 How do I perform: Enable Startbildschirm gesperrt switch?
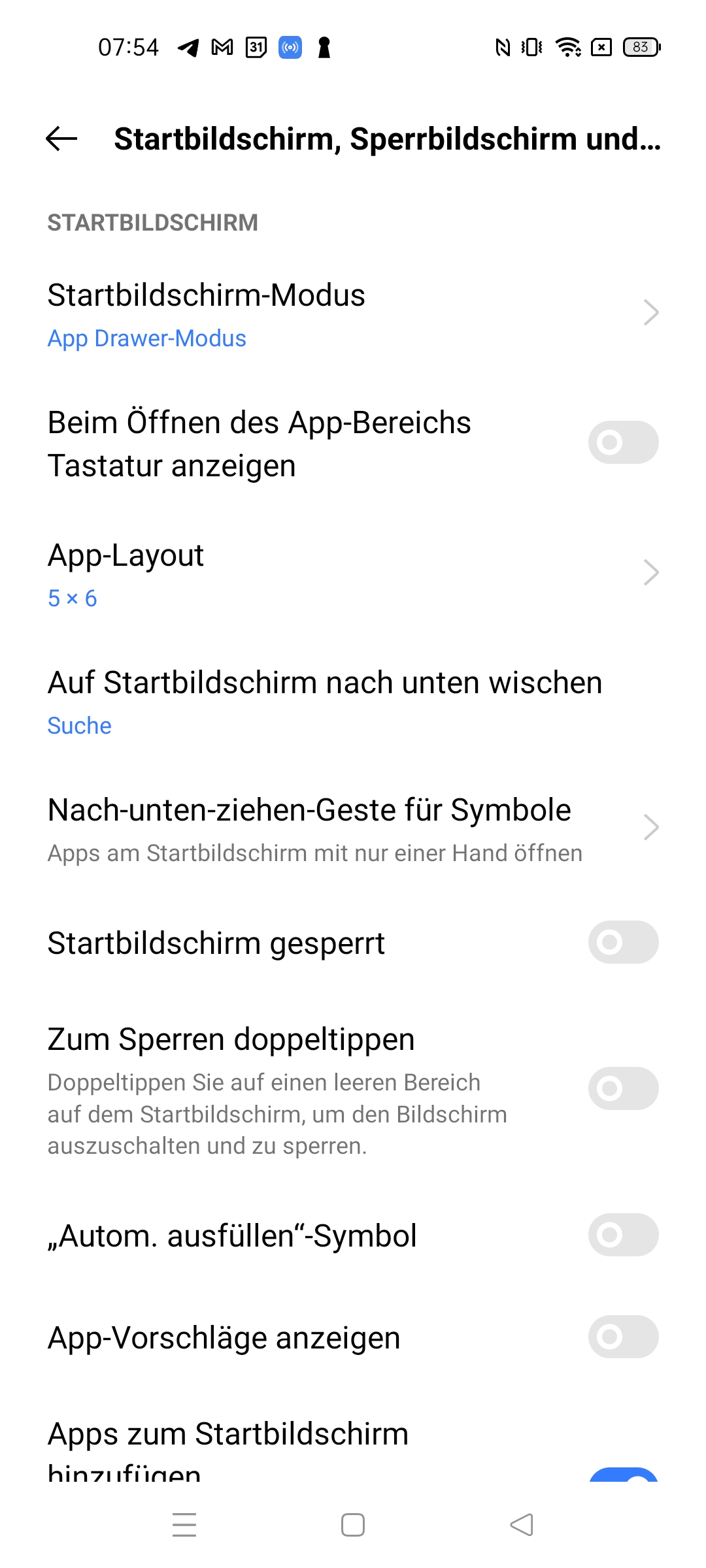[623, 942]
